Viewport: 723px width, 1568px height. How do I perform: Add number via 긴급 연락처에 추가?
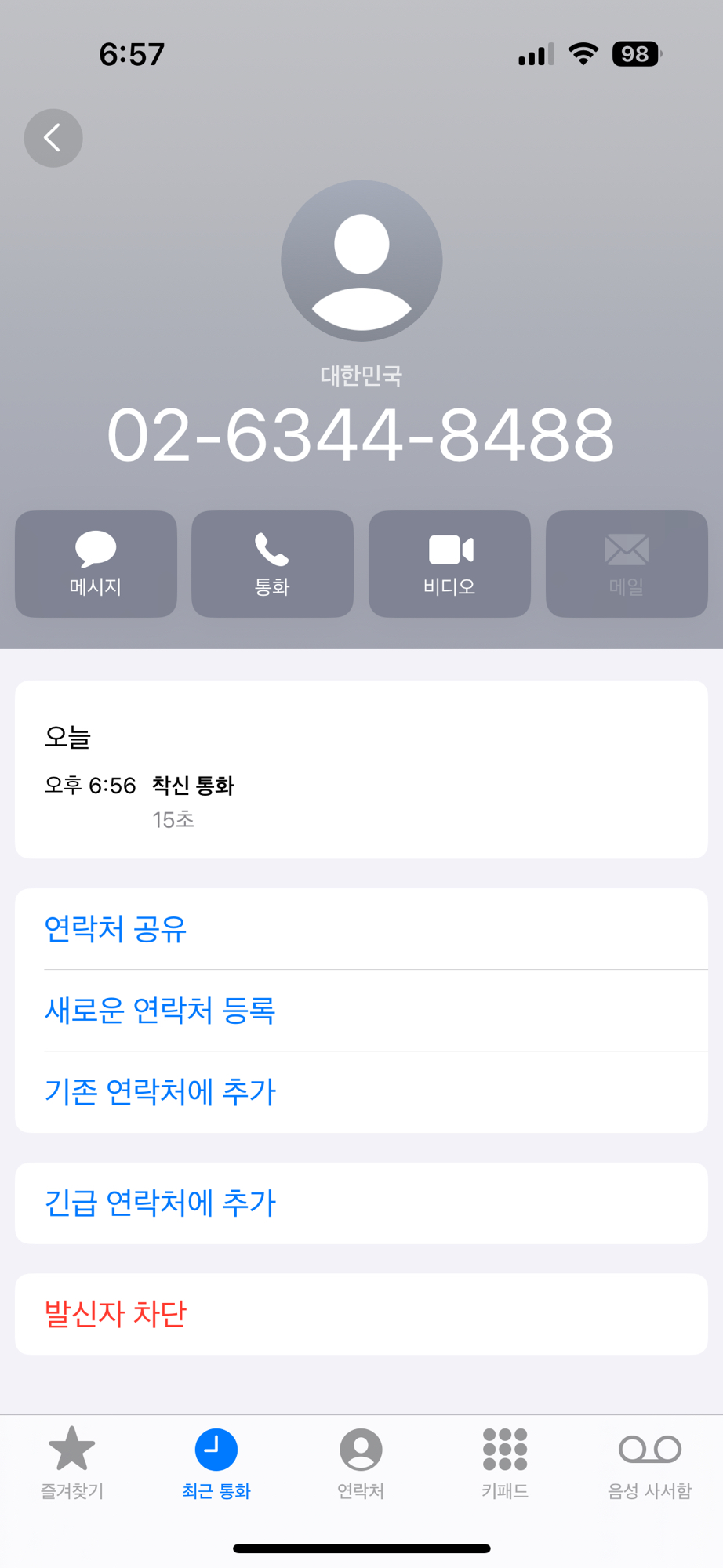coord(160,1203)
